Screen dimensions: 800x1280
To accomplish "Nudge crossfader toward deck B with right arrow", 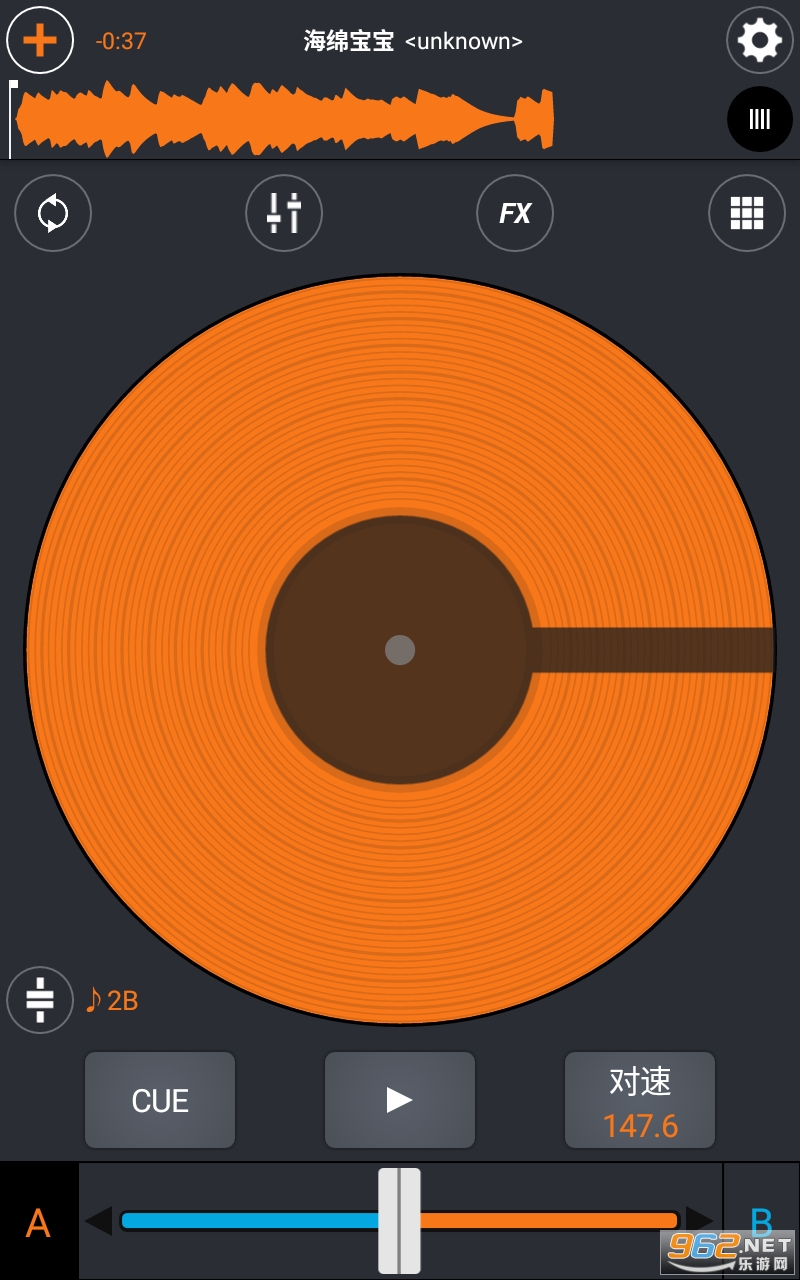I will coord(700,1221).
